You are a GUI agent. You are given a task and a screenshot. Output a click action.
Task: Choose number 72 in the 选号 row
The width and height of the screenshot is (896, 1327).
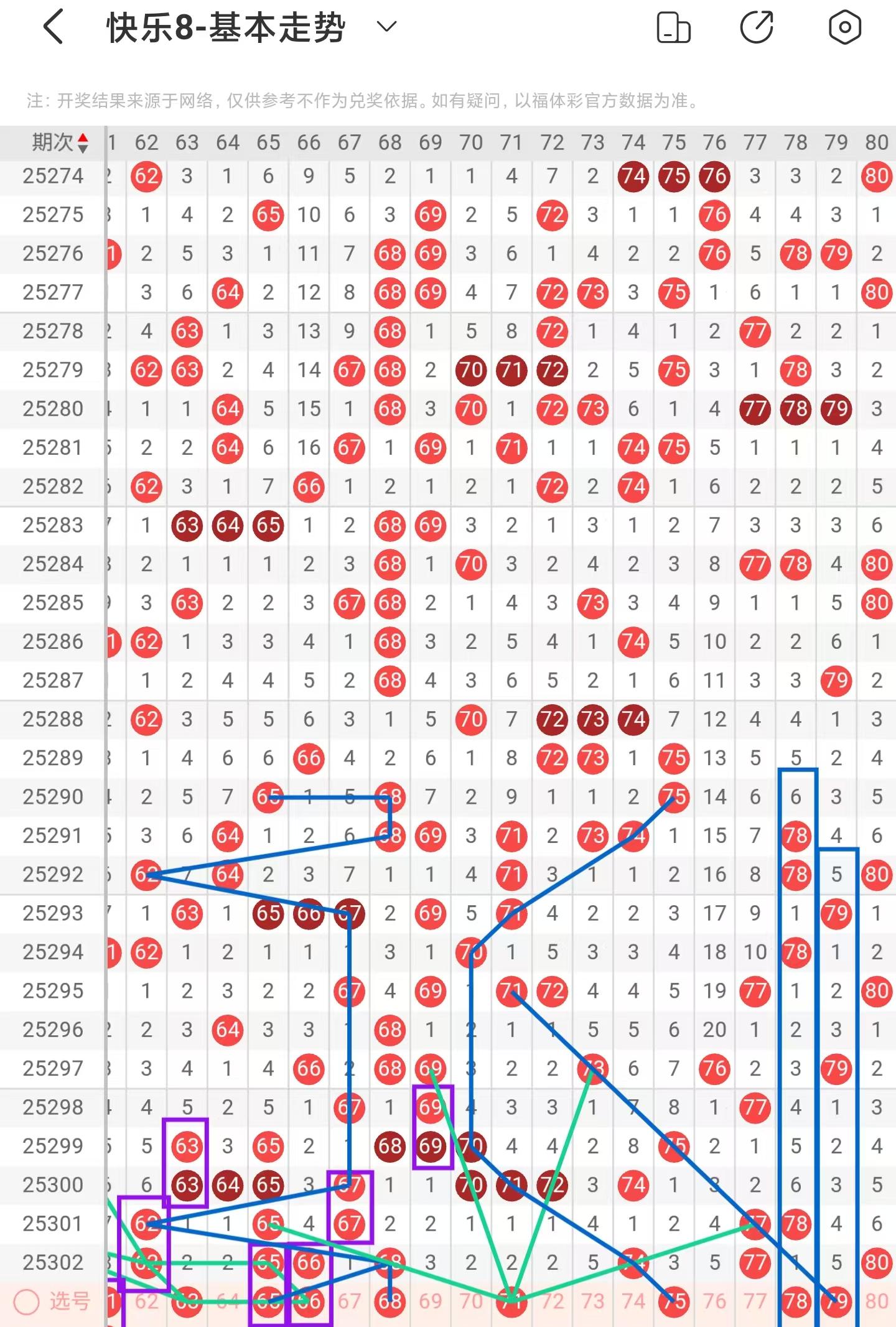[x=552, y=1301]
